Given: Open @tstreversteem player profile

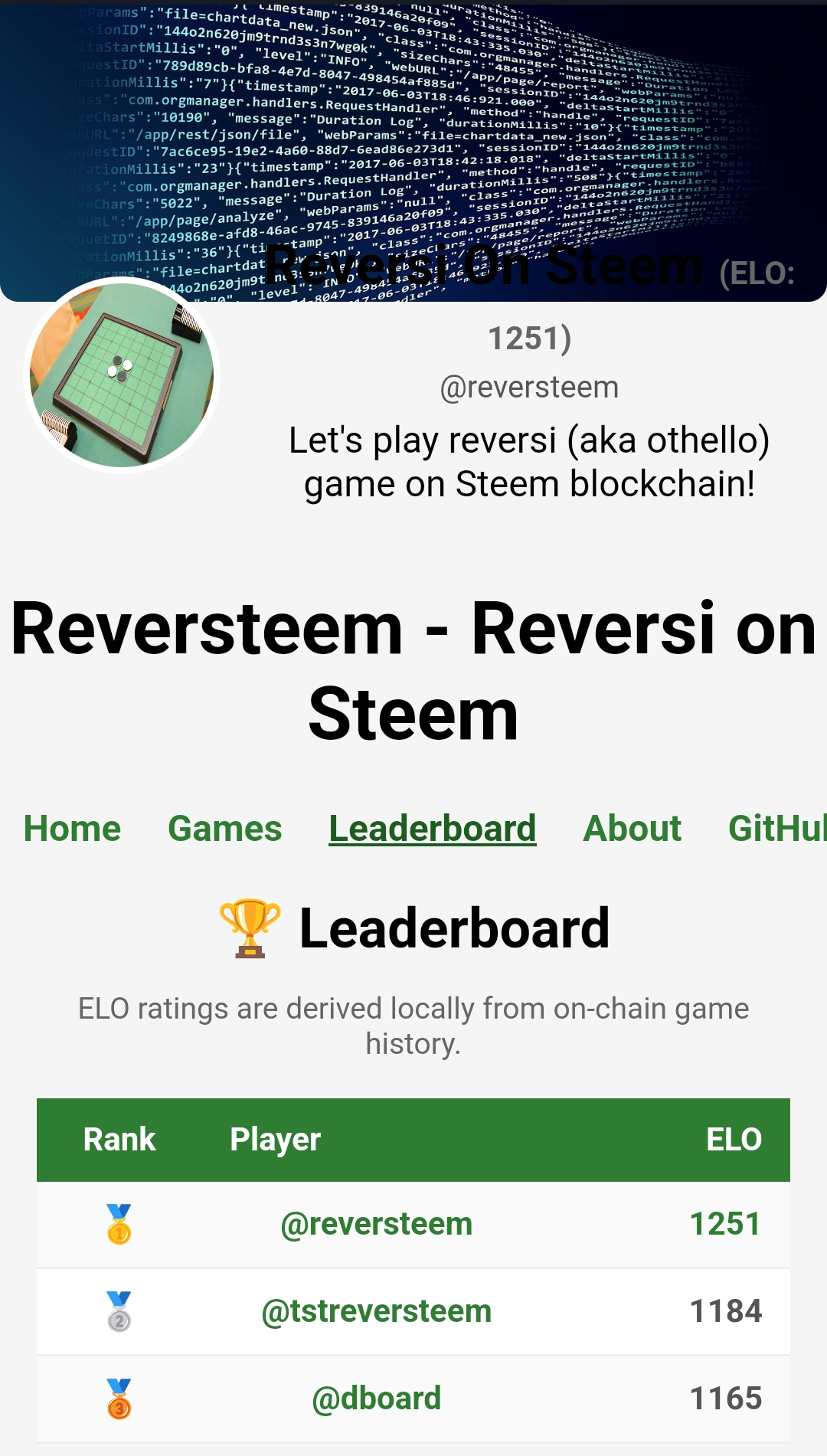Looking at the screenshot, I should pyautogui.click(x=376, y=1311).
